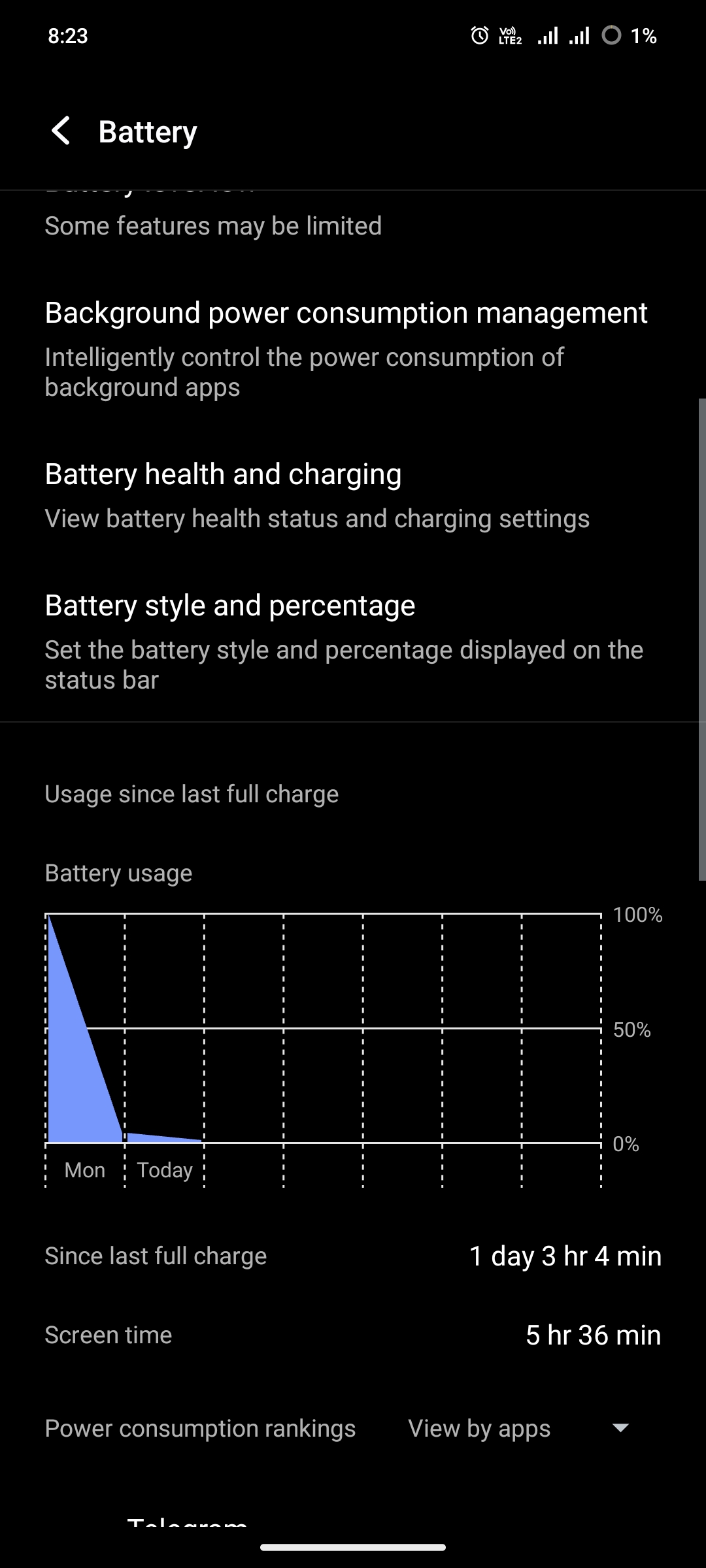Open Battery health and charging
The width and height of the screenshot is (706, 1568).
point(317,495)
